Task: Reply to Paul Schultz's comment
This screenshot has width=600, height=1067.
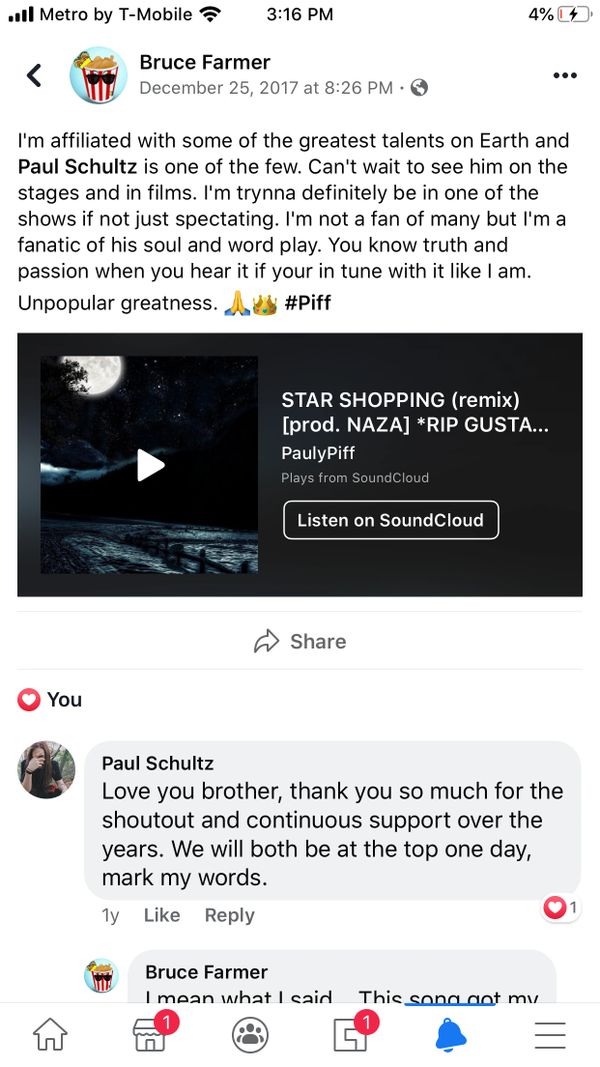Action: pos(229,915)
